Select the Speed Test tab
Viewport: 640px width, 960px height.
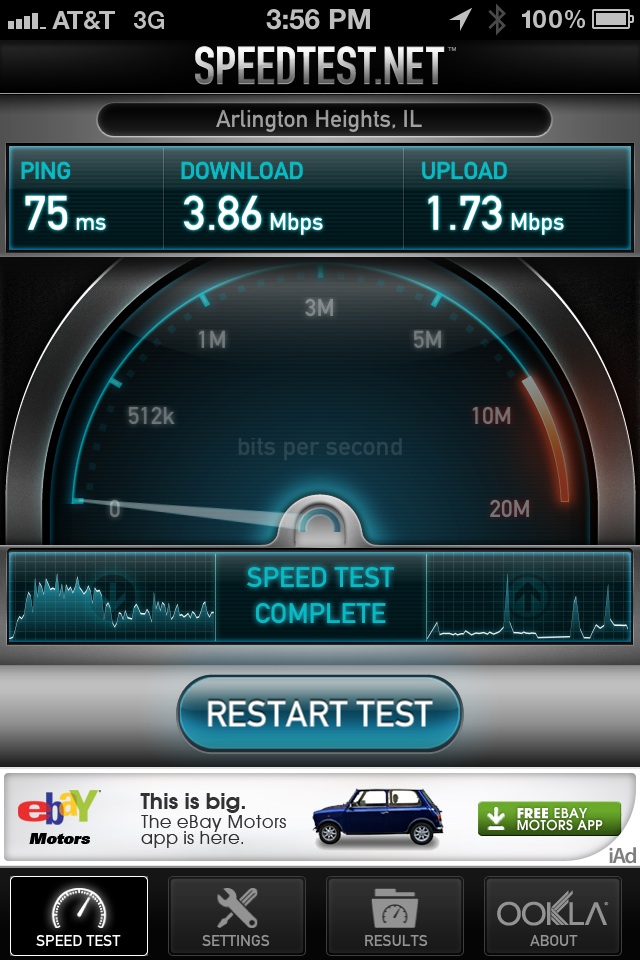pyautogui.click(x=78, y=916)
